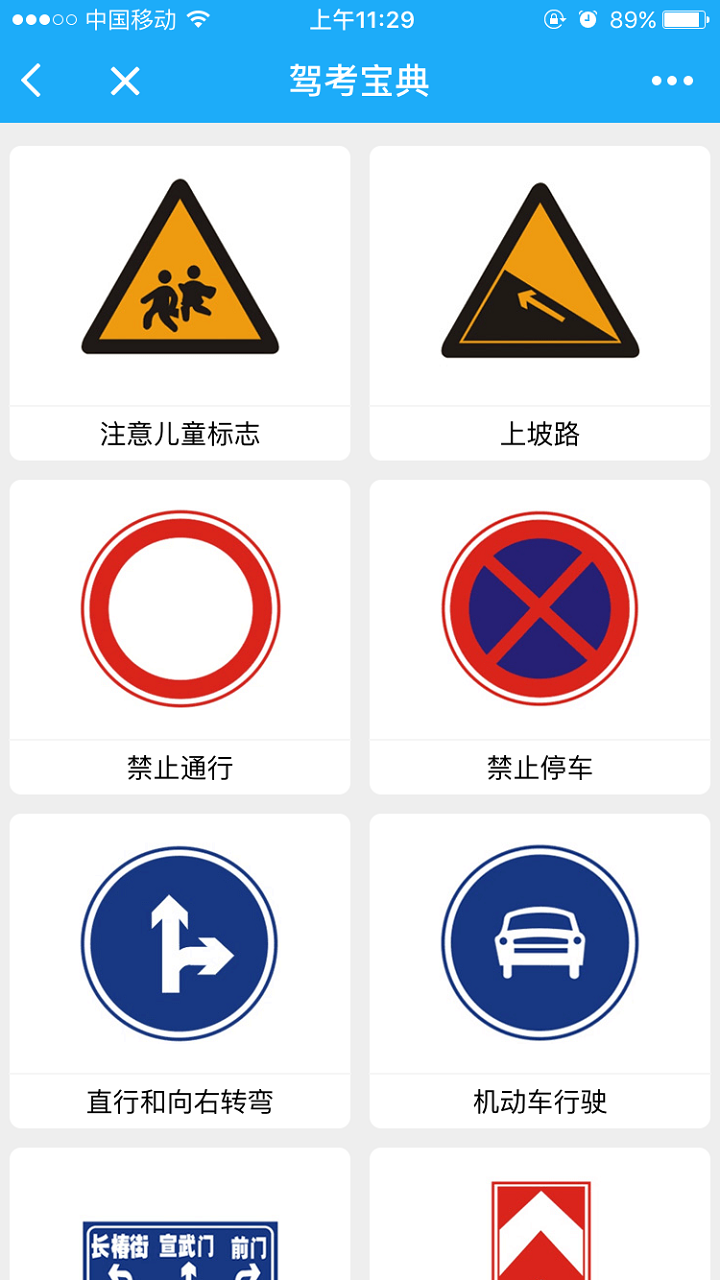Open the three-dot overflow menu
Screen dimensions: 720x1280
(672, 80)
